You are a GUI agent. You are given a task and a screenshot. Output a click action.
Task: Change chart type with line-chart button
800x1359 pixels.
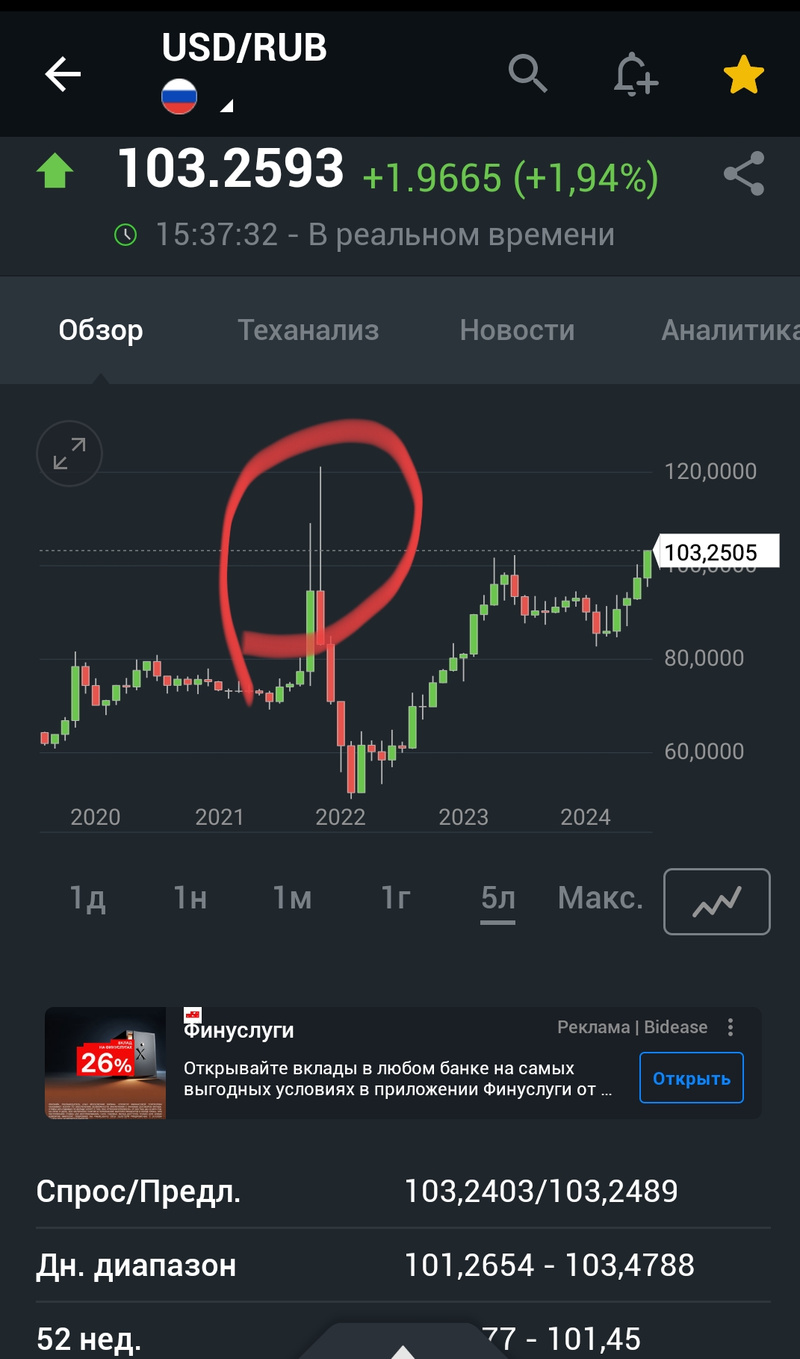point(717,901)
